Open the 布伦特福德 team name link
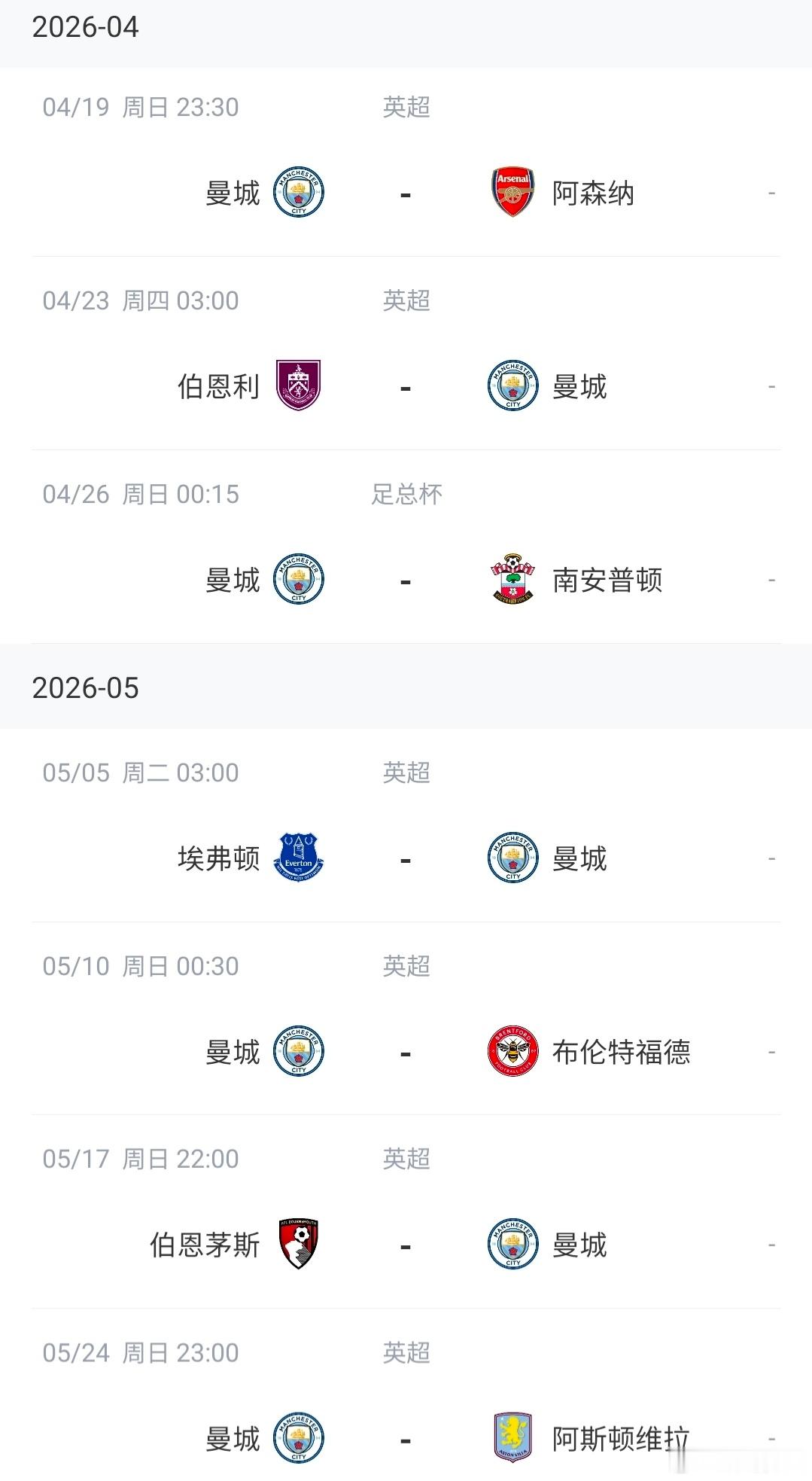The width and height of the screenshot is (812, 1481). [x=622, y=1052]
